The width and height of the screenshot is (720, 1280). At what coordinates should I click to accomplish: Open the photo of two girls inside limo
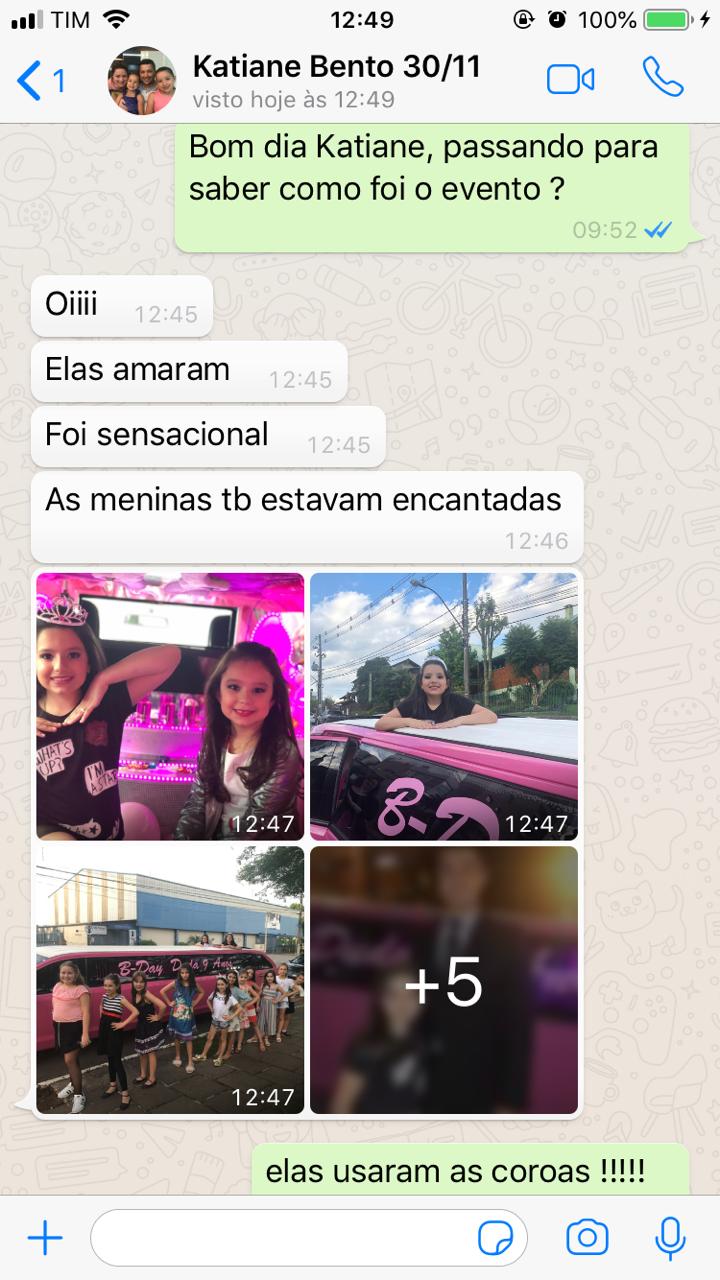(x=170, y=706)
